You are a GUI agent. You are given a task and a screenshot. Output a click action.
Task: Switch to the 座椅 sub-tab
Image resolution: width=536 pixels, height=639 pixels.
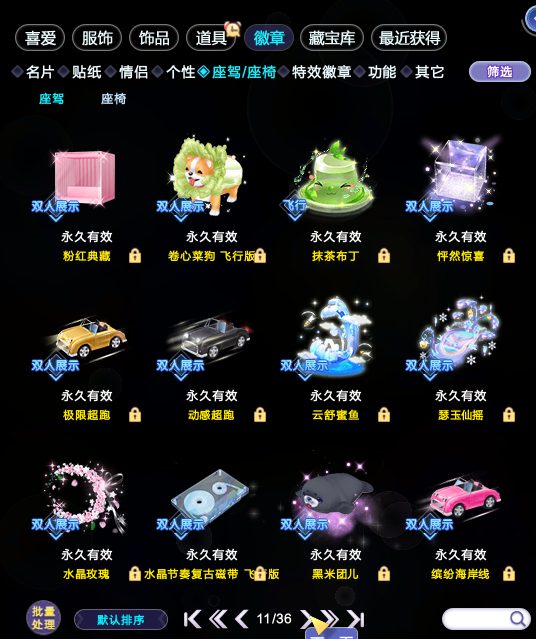click(x=113, y=99)
